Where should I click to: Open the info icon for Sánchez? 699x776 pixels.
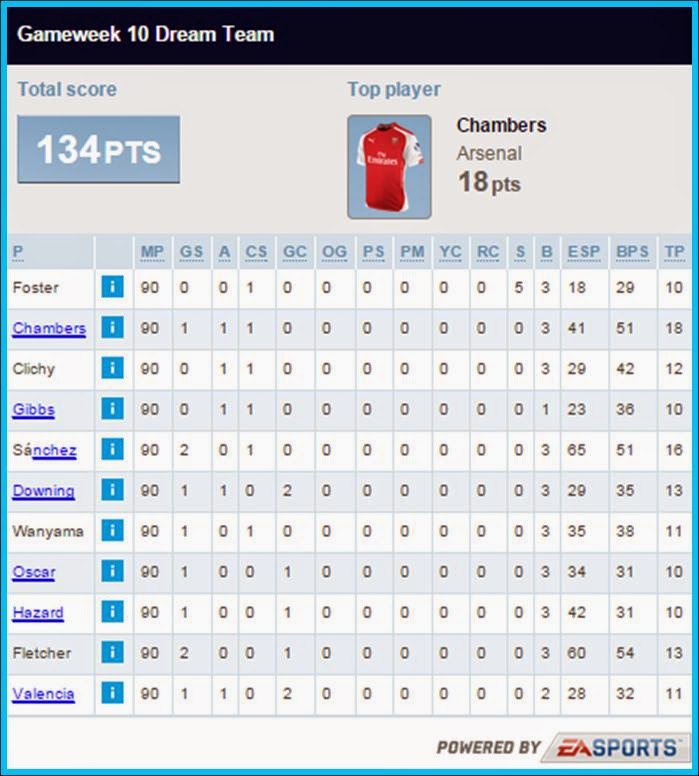pos(112,450)
